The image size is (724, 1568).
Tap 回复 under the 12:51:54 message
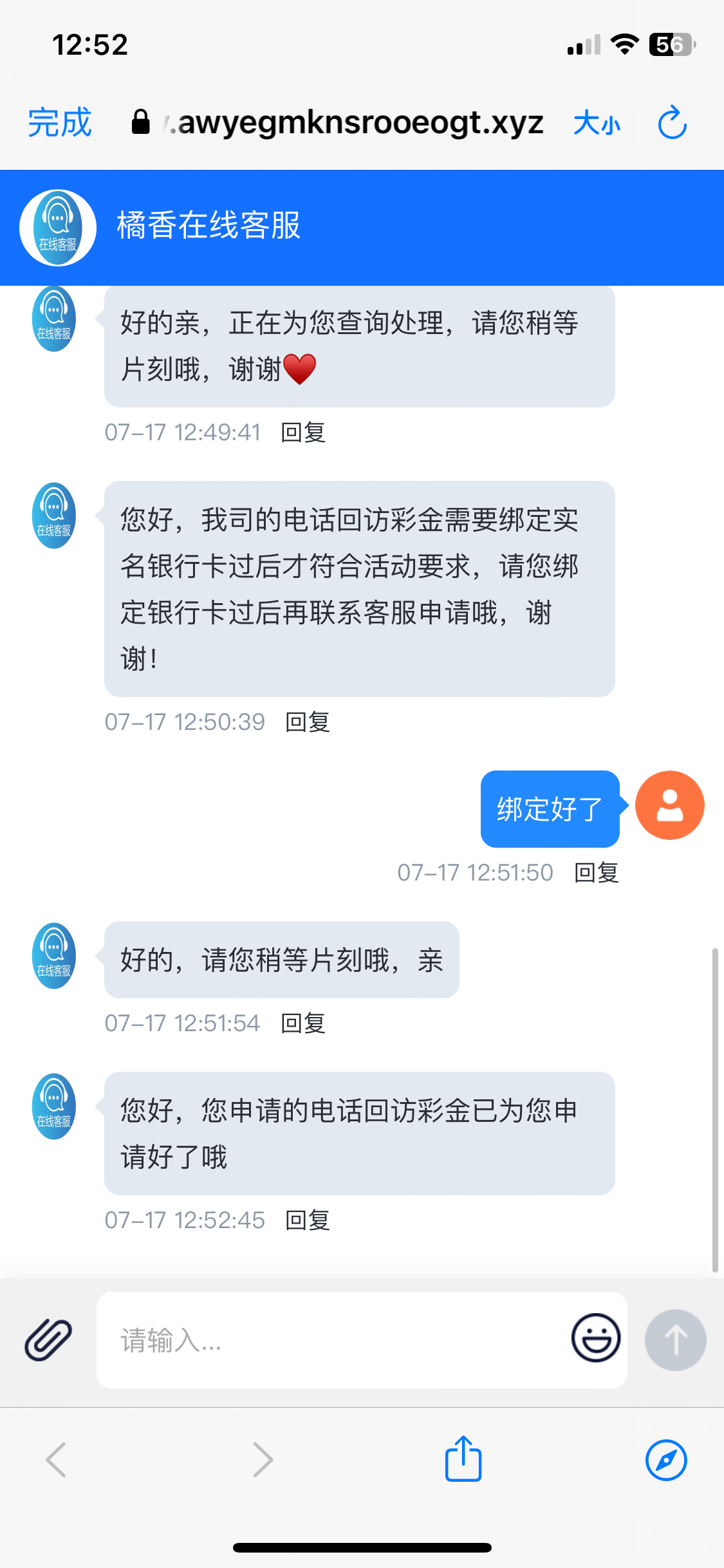coord(303,1023)
